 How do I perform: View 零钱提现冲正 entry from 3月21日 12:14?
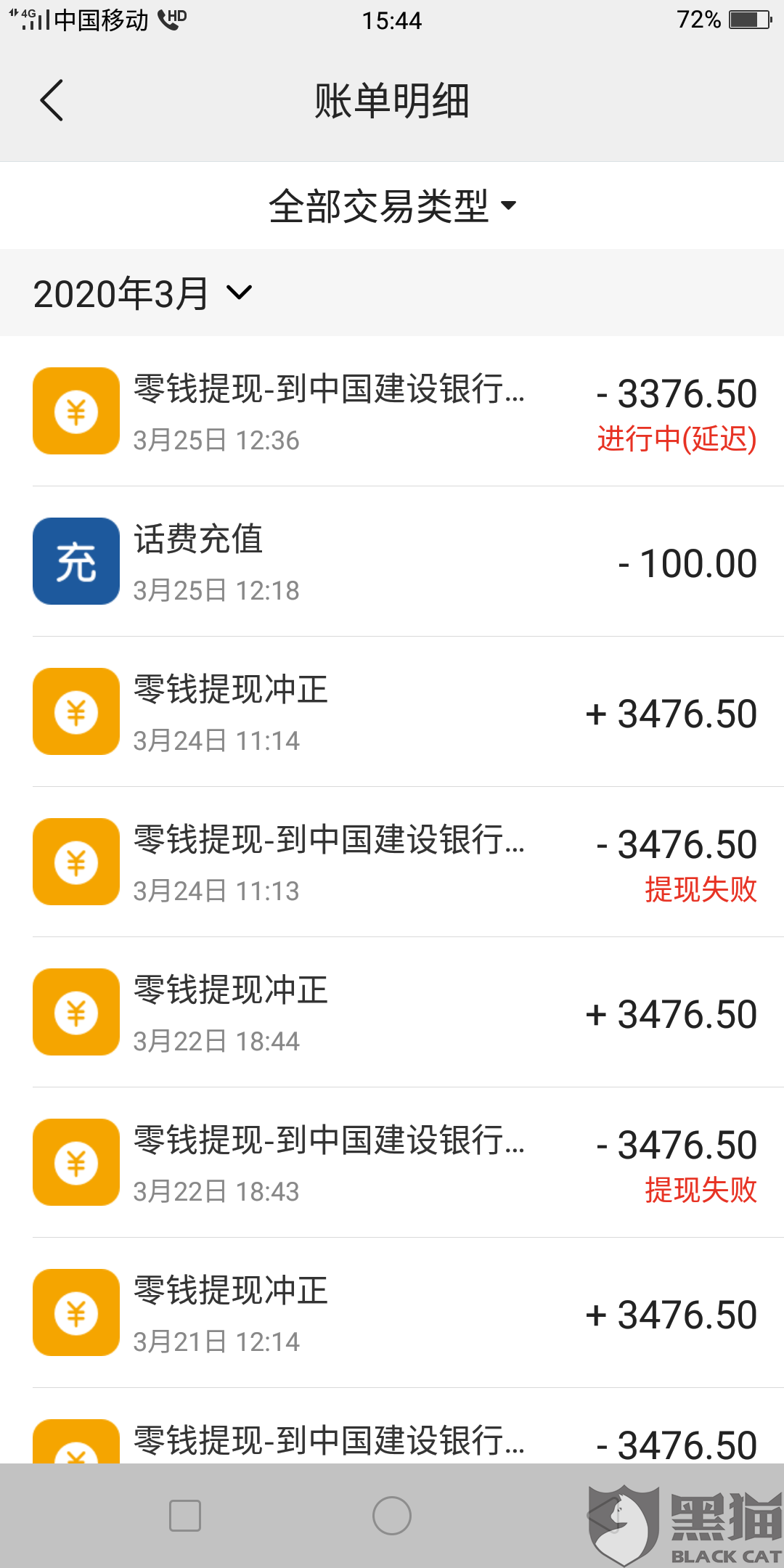point(392,1313)
